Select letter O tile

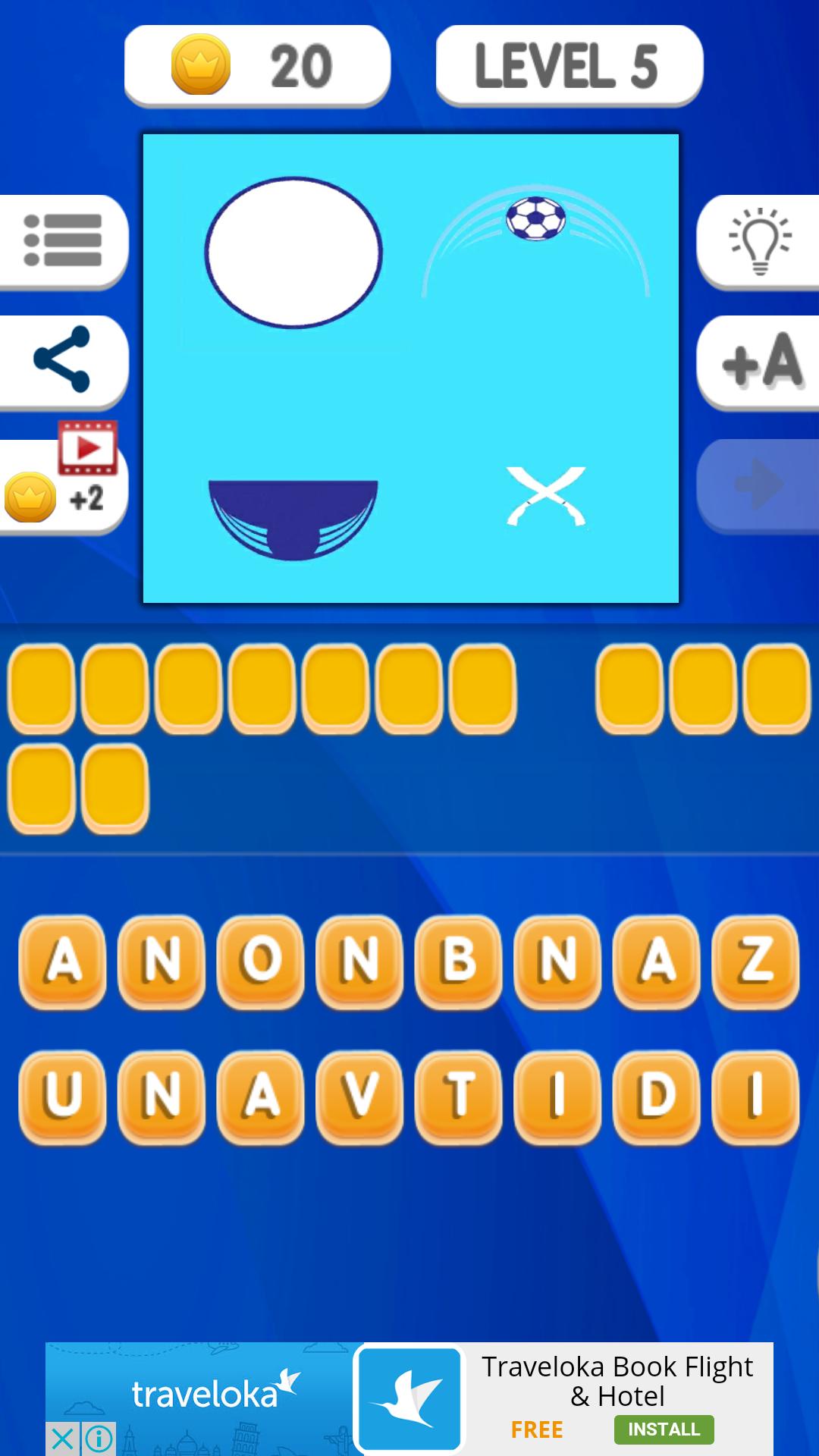tap(261, 961)
